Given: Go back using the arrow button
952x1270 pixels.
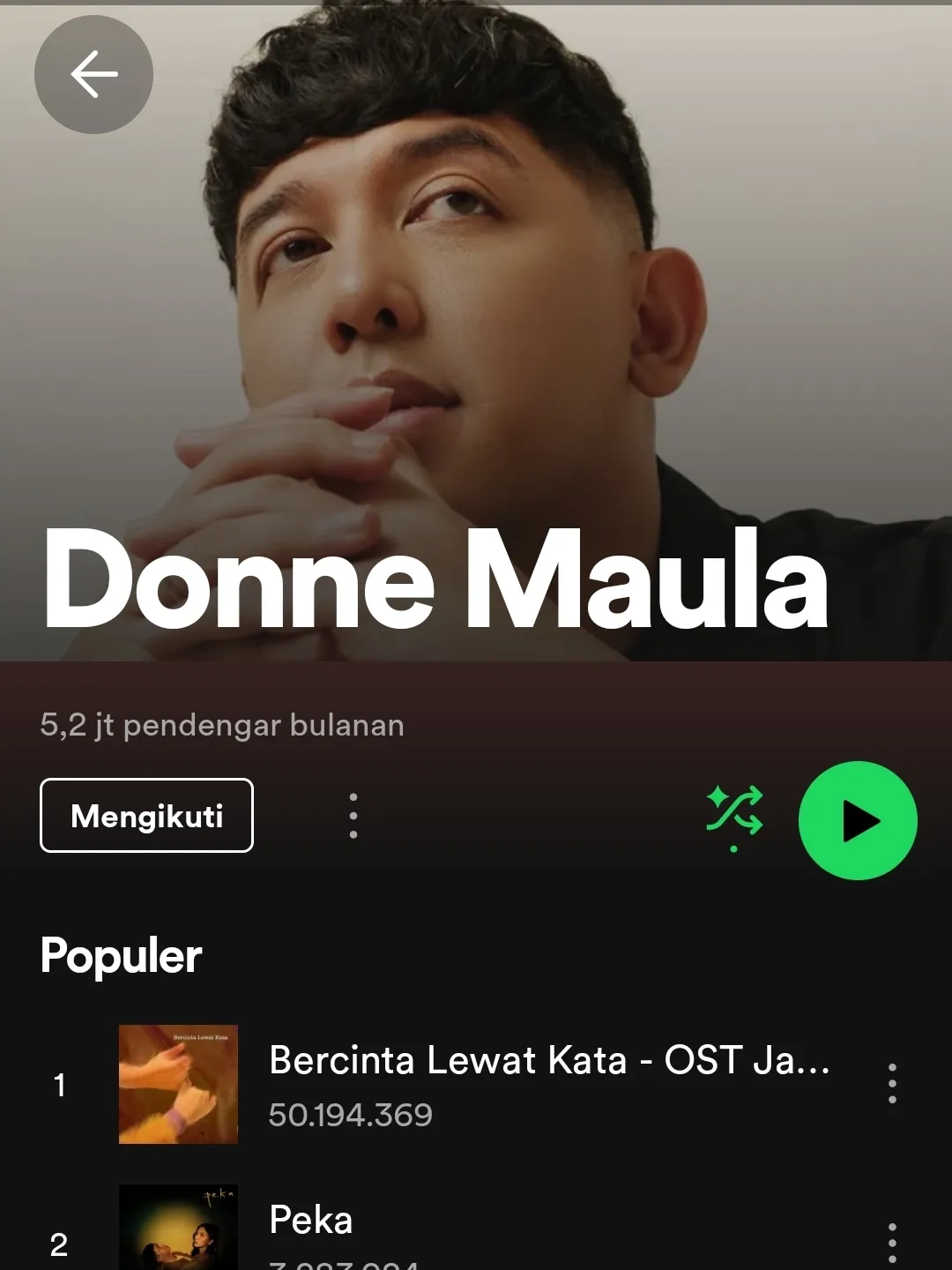Looking at the screenshot, I should tap(93, 74).
